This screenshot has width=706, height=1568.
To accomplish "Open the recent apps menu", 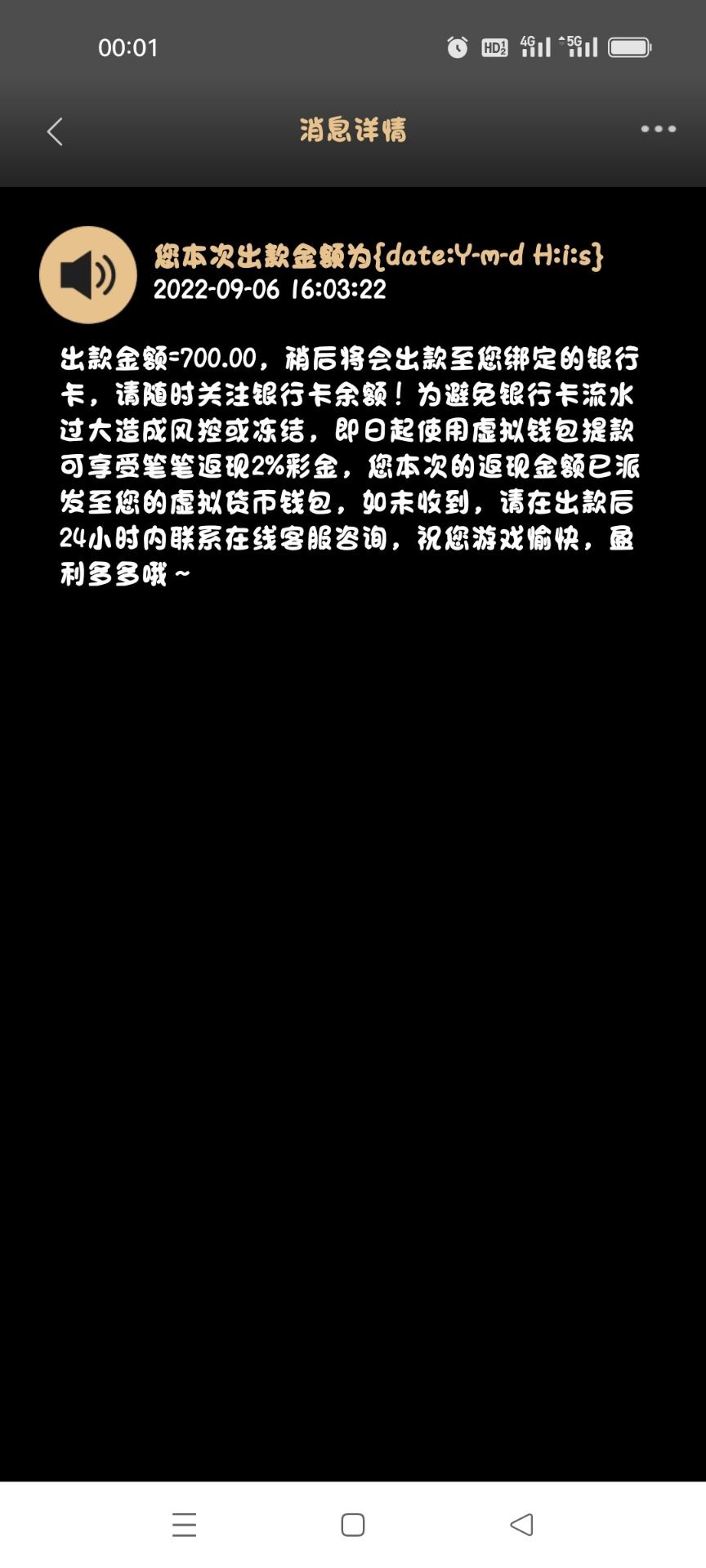I will click(x=185, y=1525).
